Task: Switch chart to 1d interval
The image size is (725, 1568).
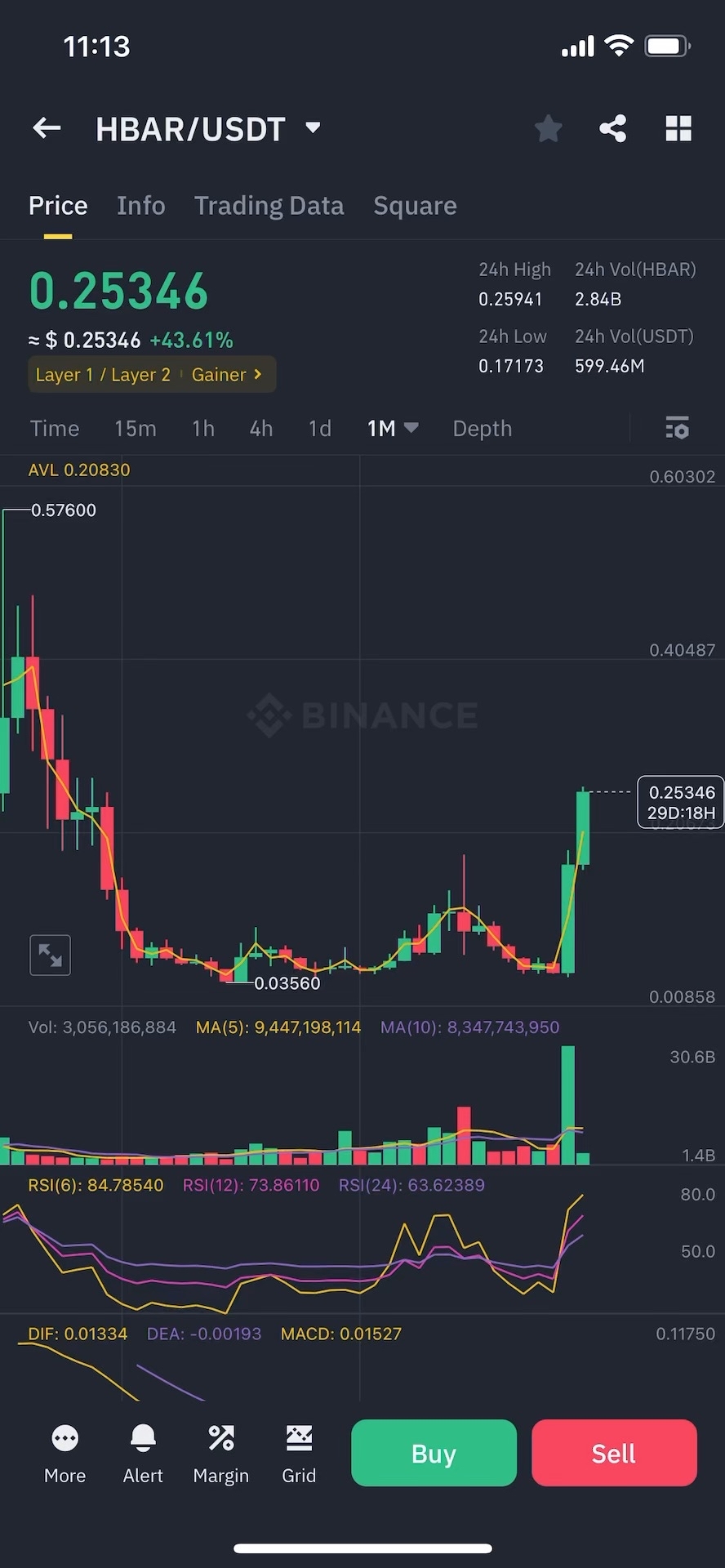Action: (x=319, y=428)
